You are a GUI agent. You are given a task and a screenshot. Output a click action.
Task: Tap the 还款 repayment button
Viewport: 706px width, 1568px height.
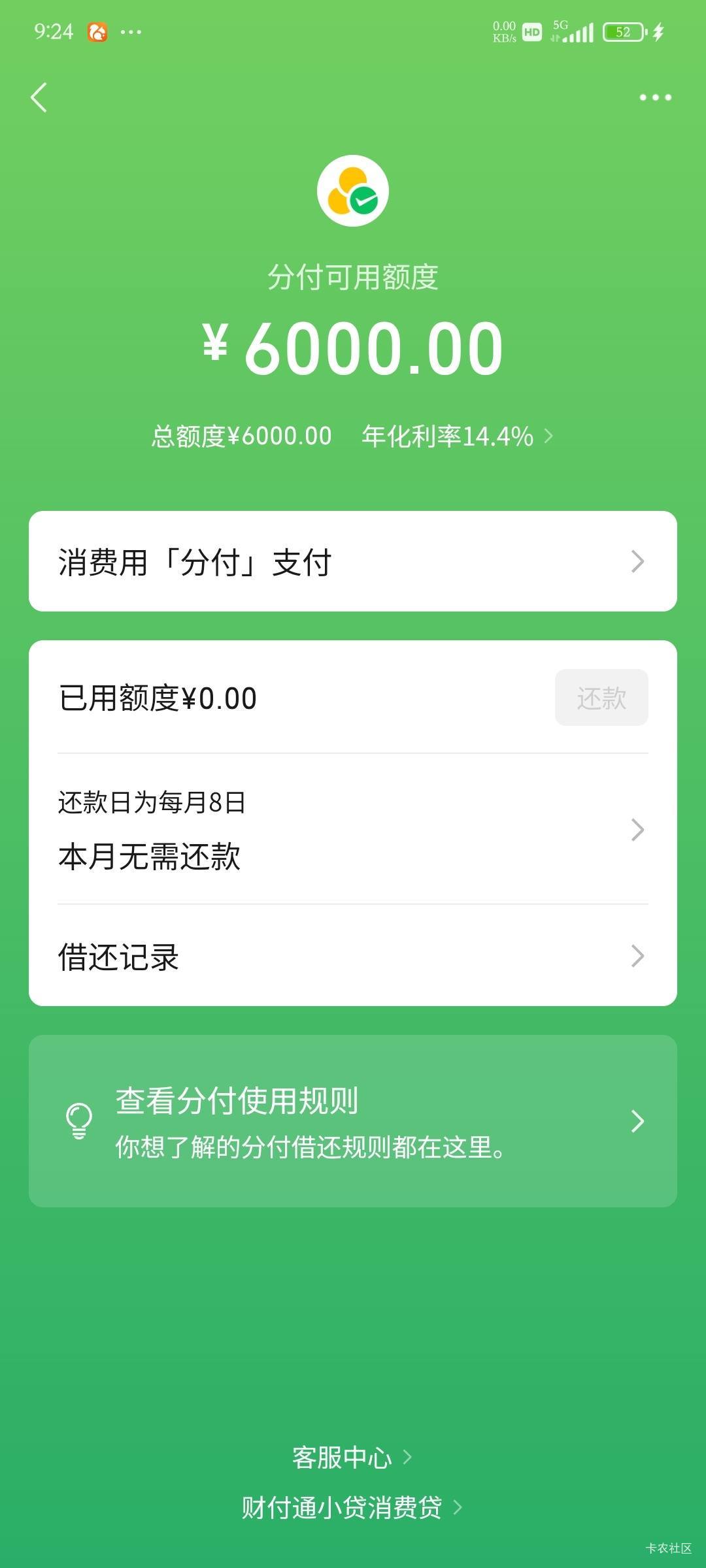click(601, 697)
